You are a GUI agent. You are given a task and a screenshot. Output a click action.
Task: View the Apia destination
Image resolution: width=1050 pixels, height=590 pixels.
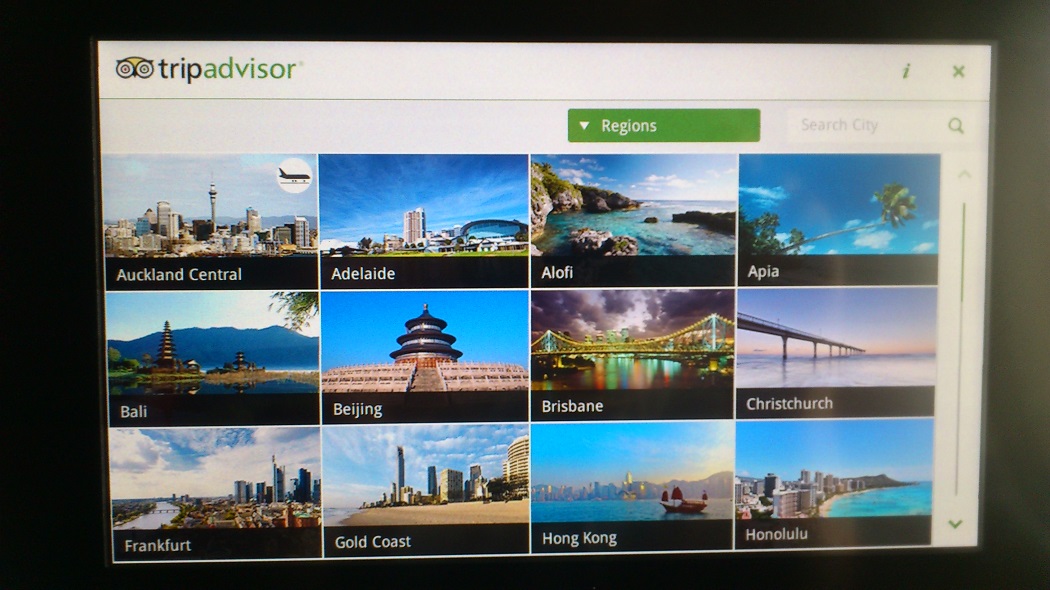[x=838, y=220]
